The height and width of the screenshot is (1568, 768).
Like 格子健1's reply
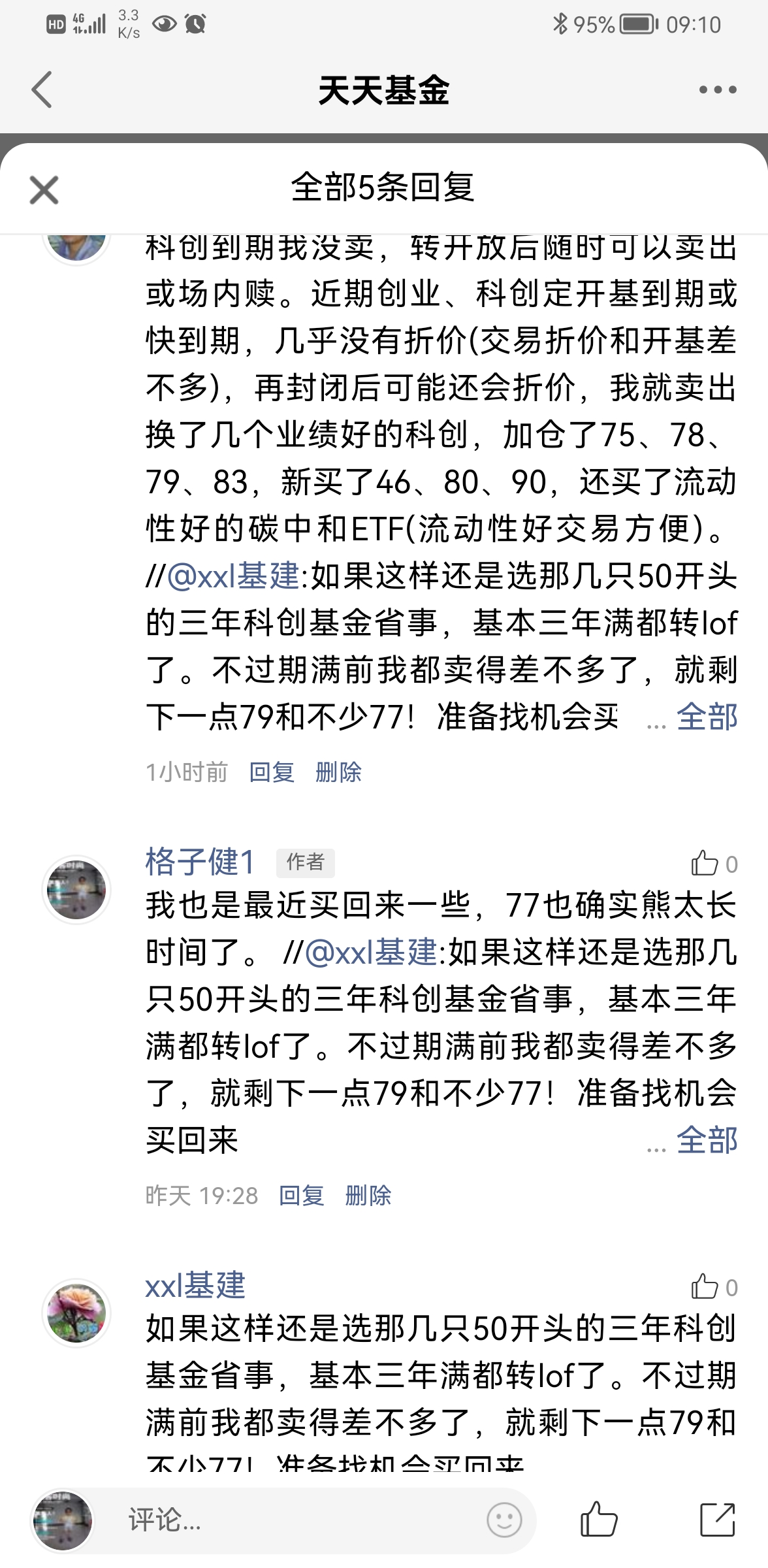(x=714, y=864)
